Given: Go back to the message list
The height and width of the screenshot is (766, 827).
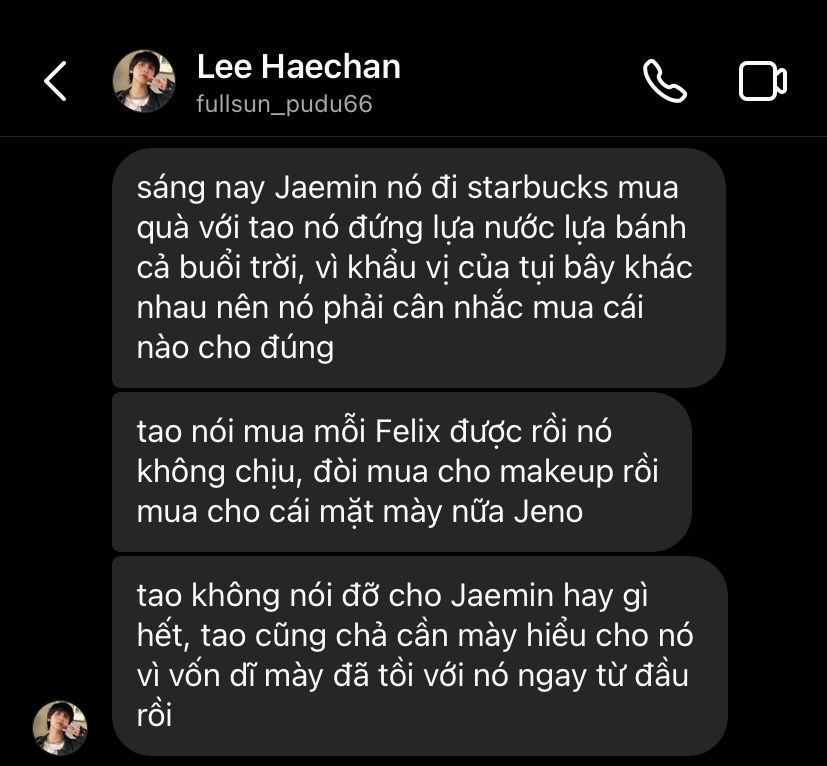Looking at the screenshot, I should (56, 81).
